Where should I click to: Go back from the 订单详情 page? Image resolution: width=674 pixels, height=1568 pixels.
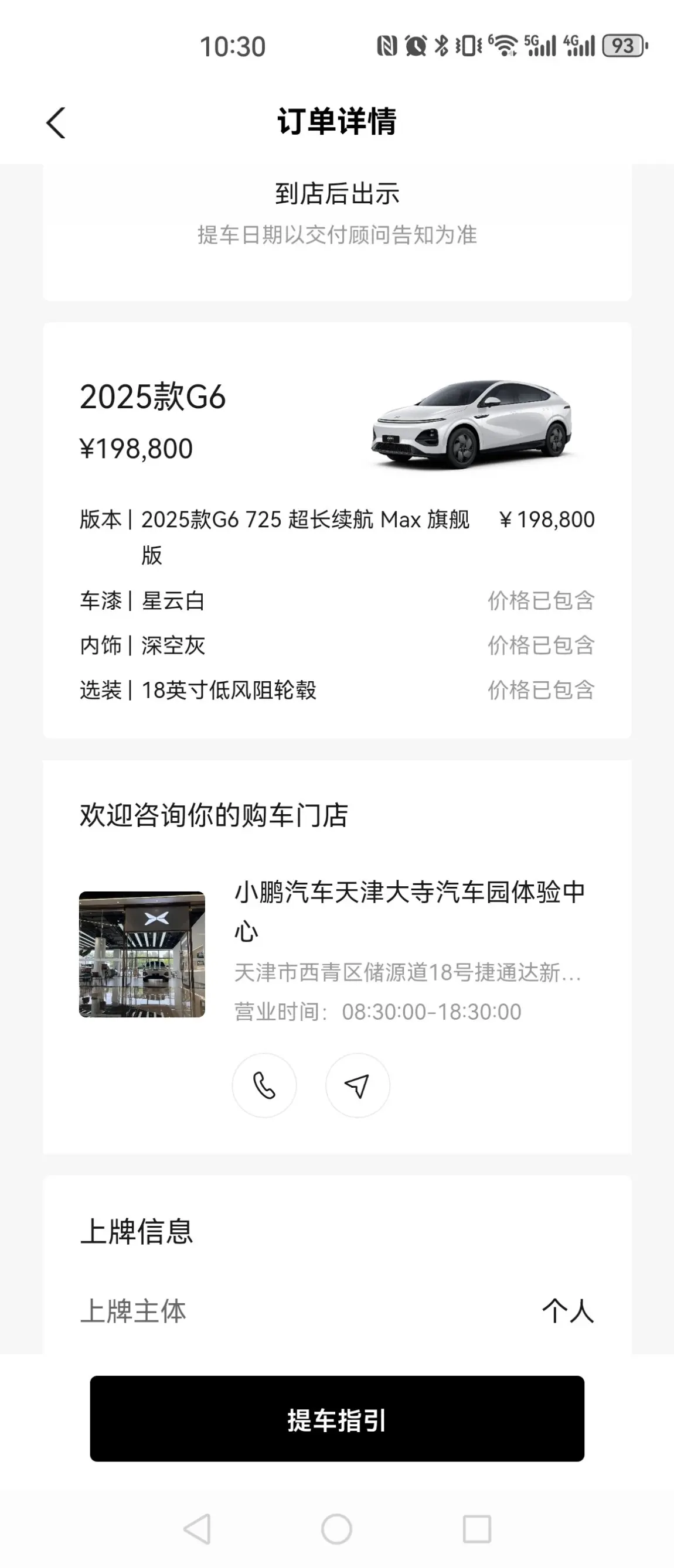pos(56,123)
